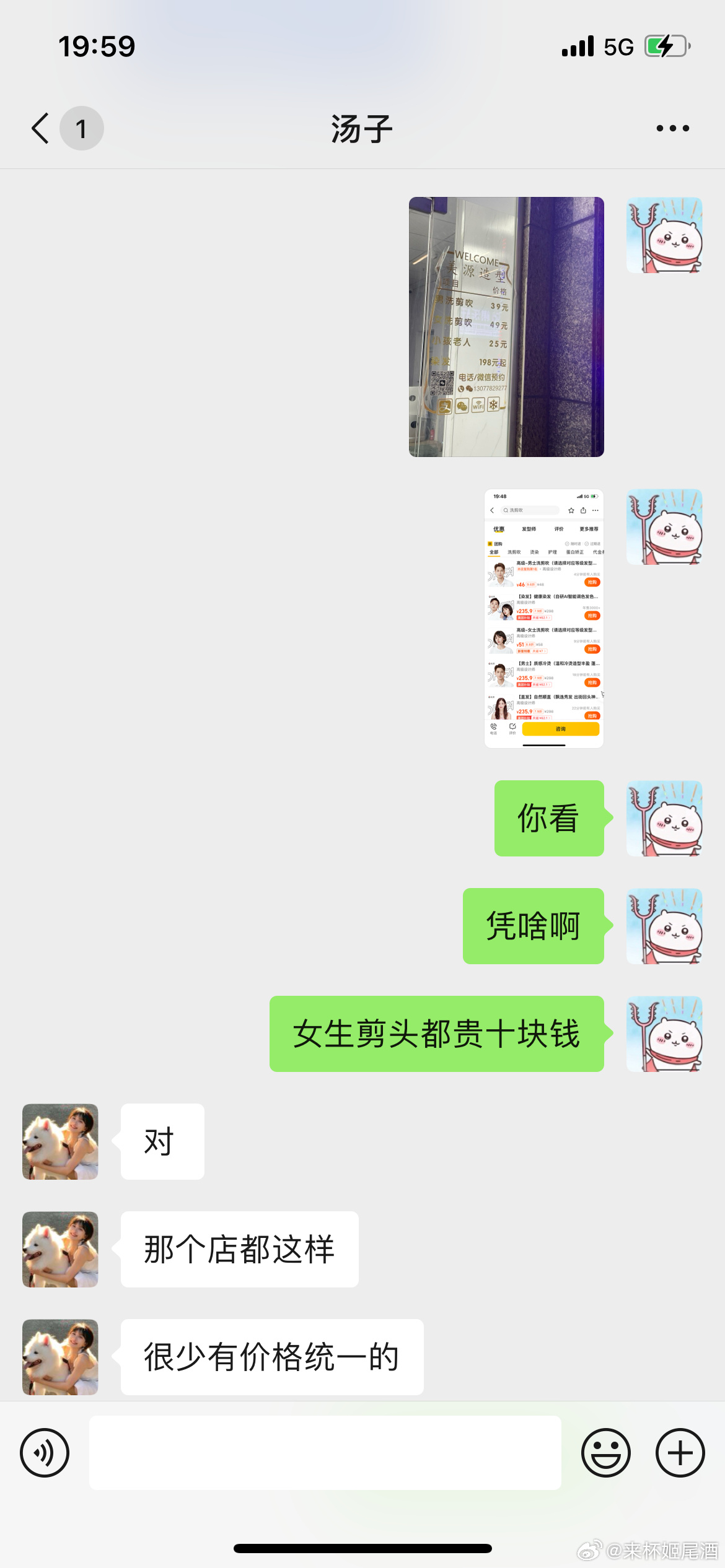
Task: Open the plus attachments menu
Action: click(680, 1452)
